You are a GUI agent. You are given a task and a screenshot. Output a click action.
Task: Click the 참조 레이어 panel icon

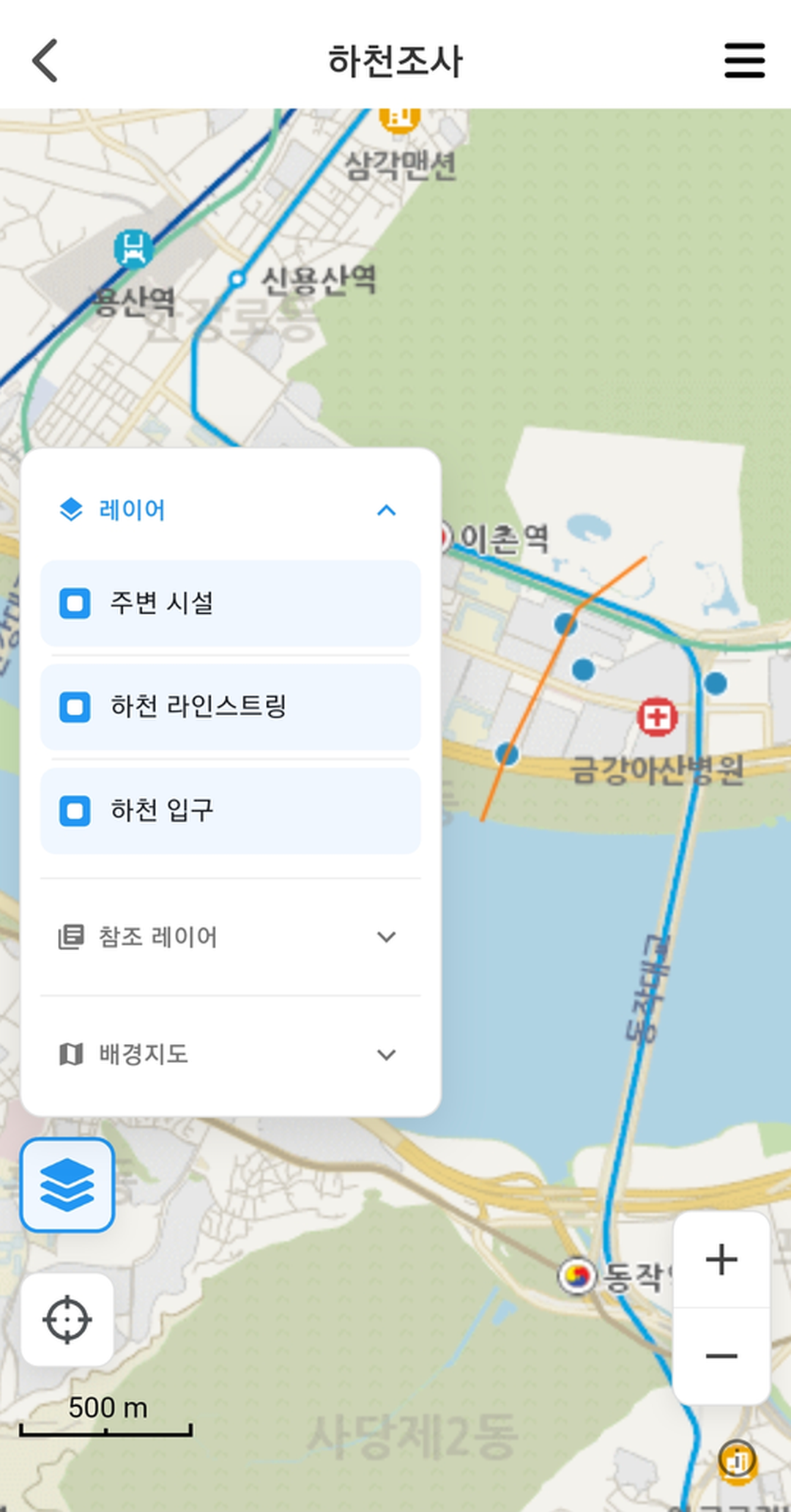click(70, 935)
